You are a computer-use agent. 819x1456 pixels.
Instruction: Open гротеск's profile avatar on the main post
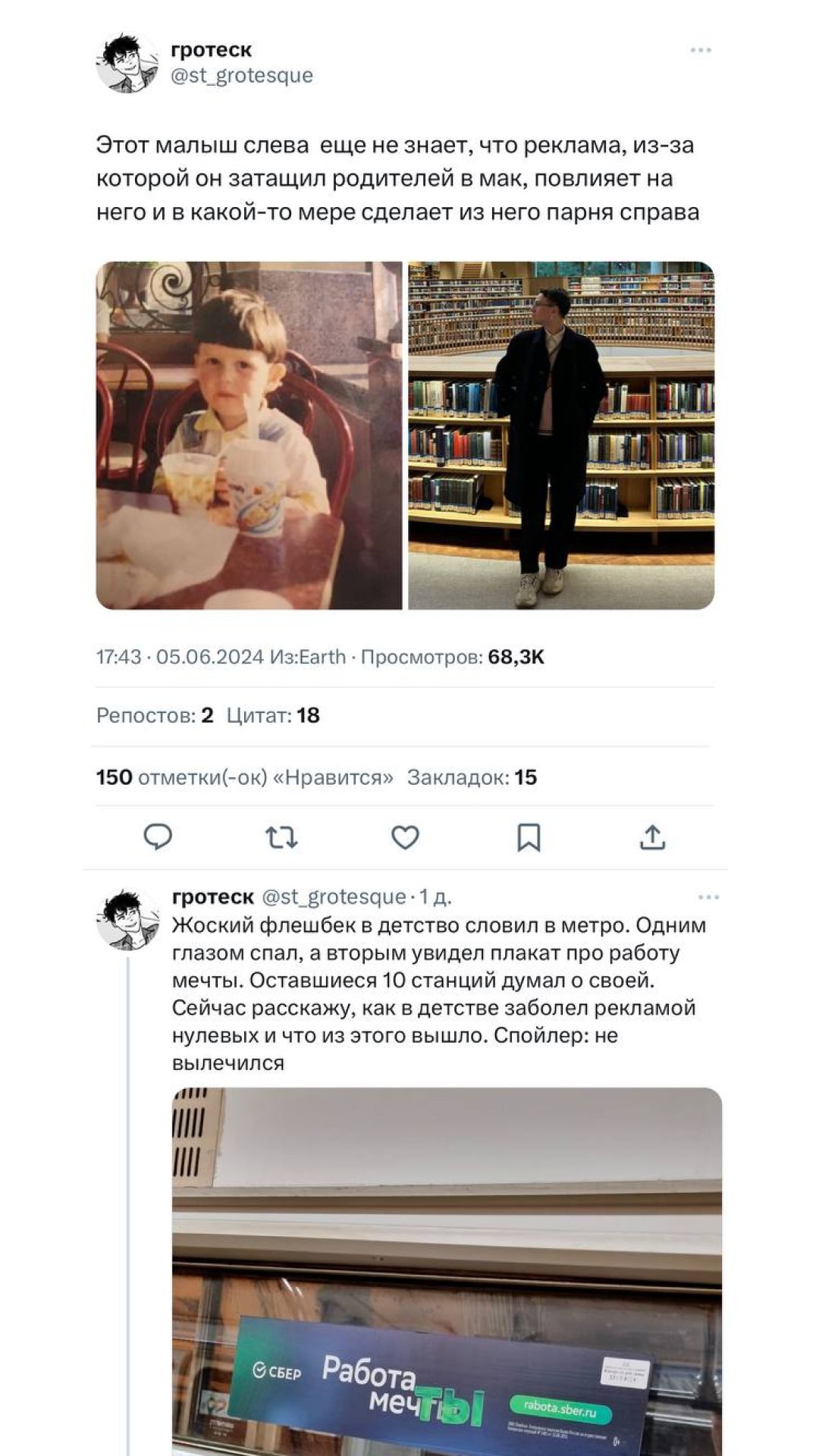[x=127, y=63]
